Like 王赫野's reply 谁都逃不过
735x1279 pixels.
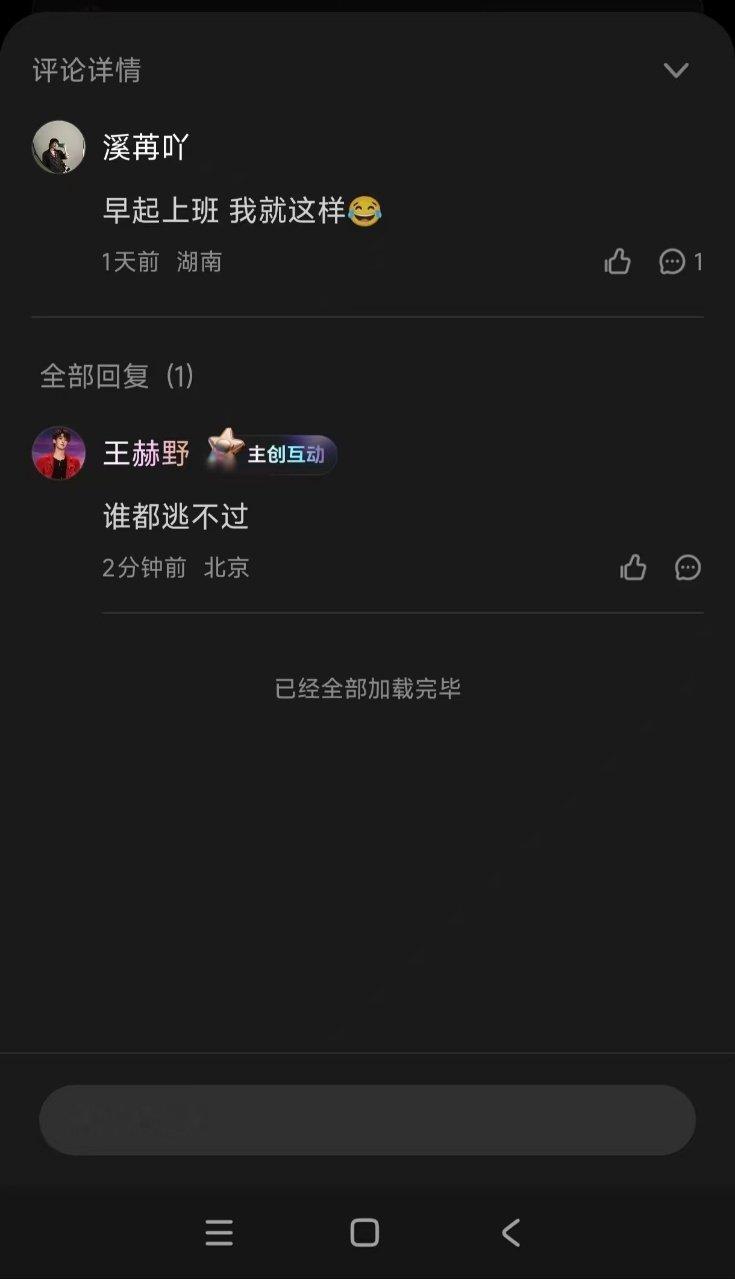633,568
